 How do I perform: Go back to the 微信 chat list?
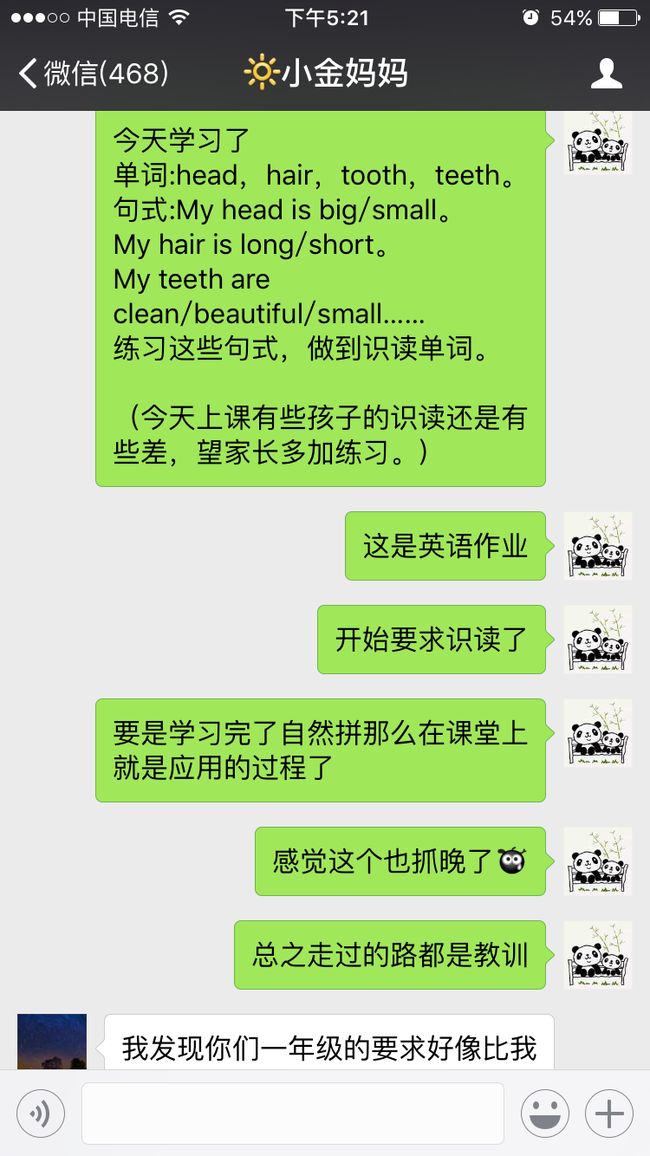click(x=94, y=74)
